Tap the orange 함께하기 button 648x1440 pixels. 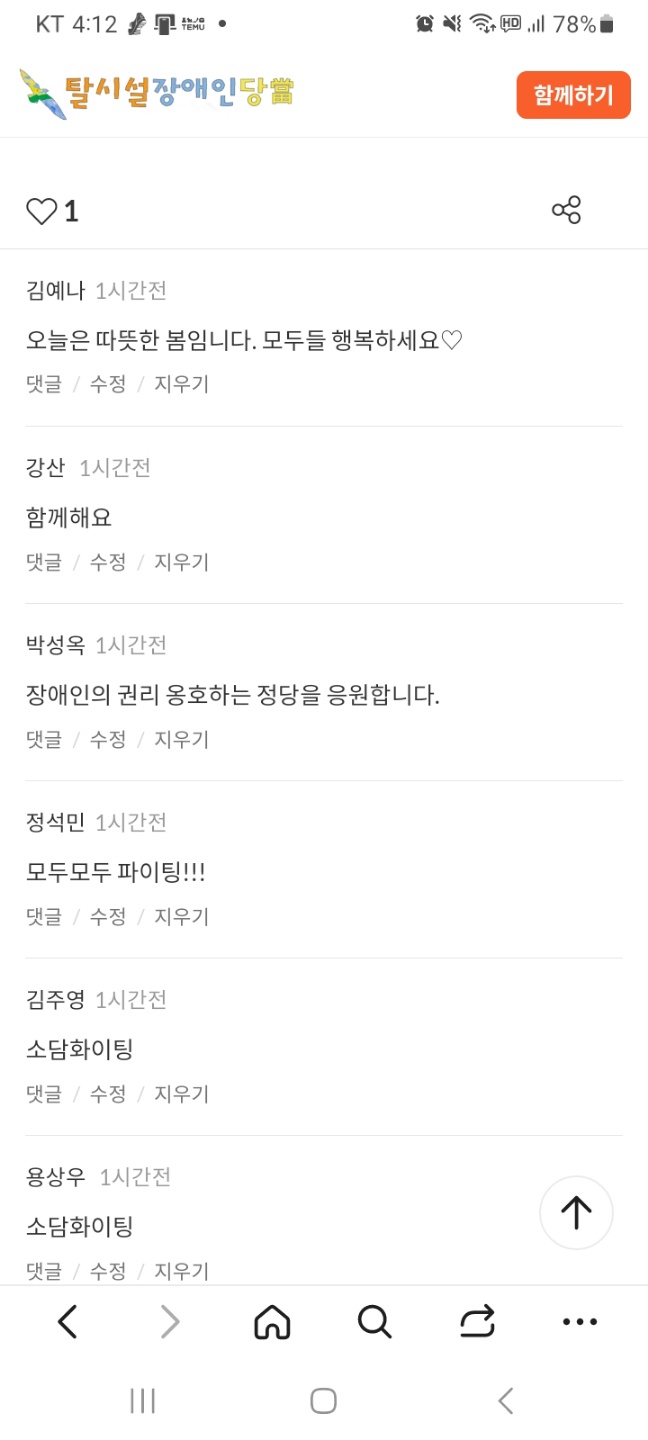pos(573,95)
